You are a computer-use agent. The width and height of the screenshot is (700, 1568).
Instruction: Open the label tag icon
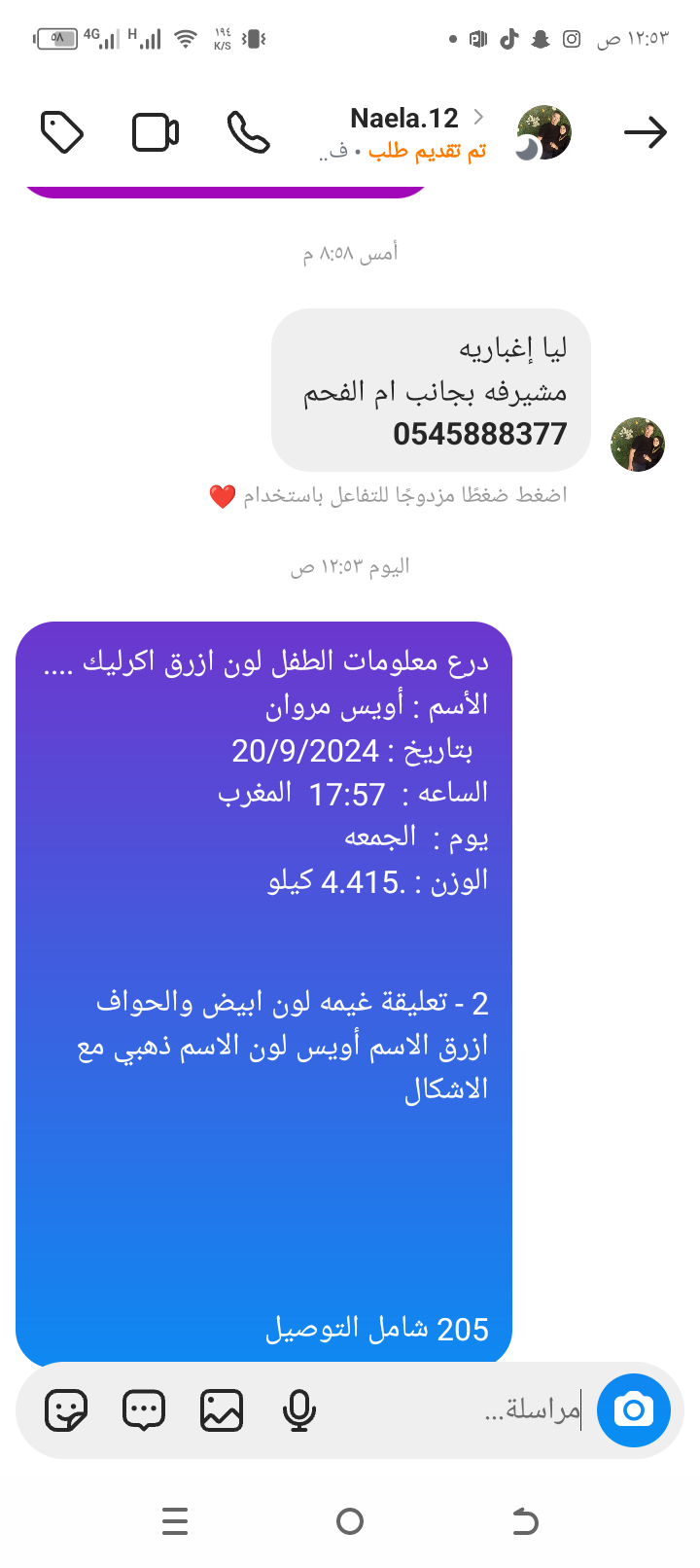pos(62,132)
